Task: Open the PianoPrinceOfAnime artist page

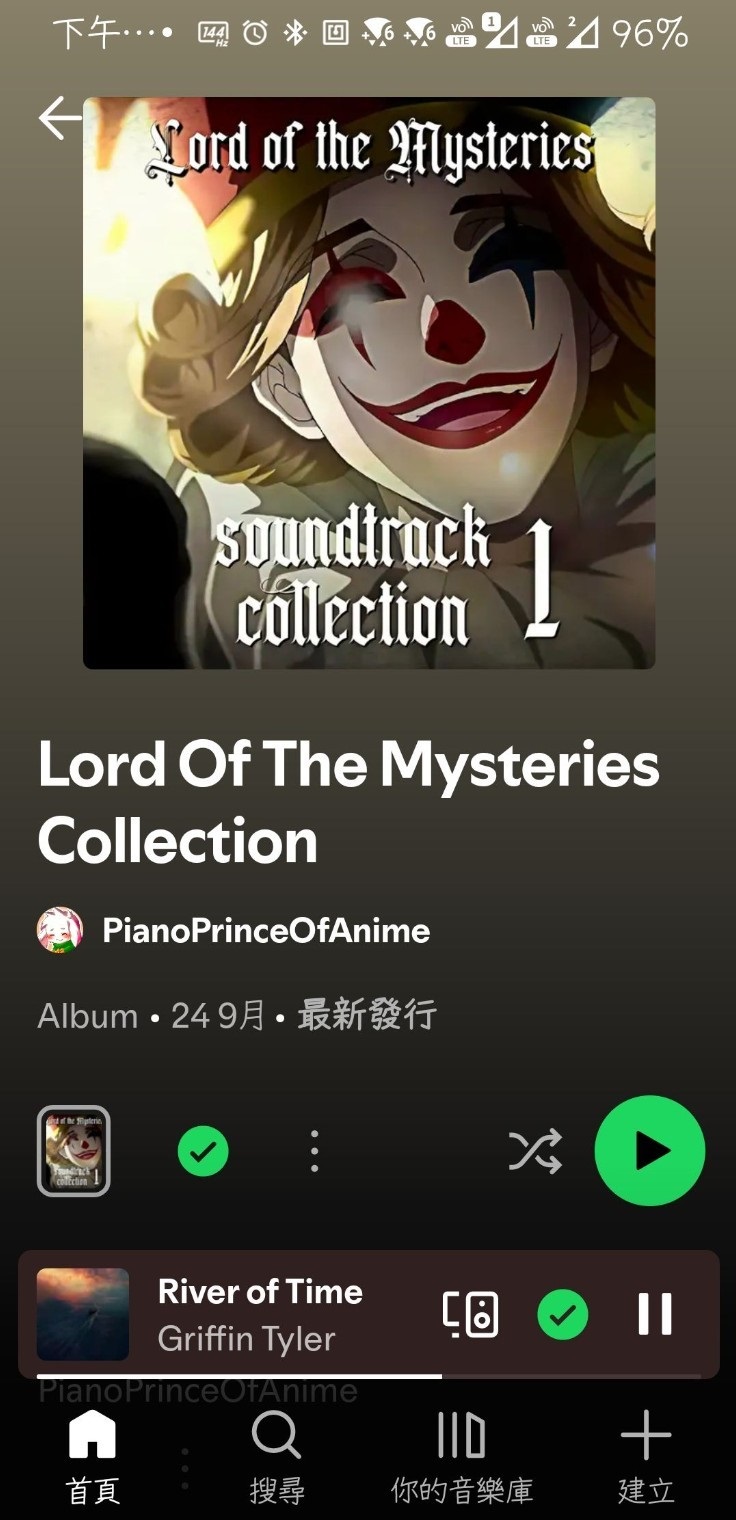Action: pyautogui.click(x=265, y=931)
